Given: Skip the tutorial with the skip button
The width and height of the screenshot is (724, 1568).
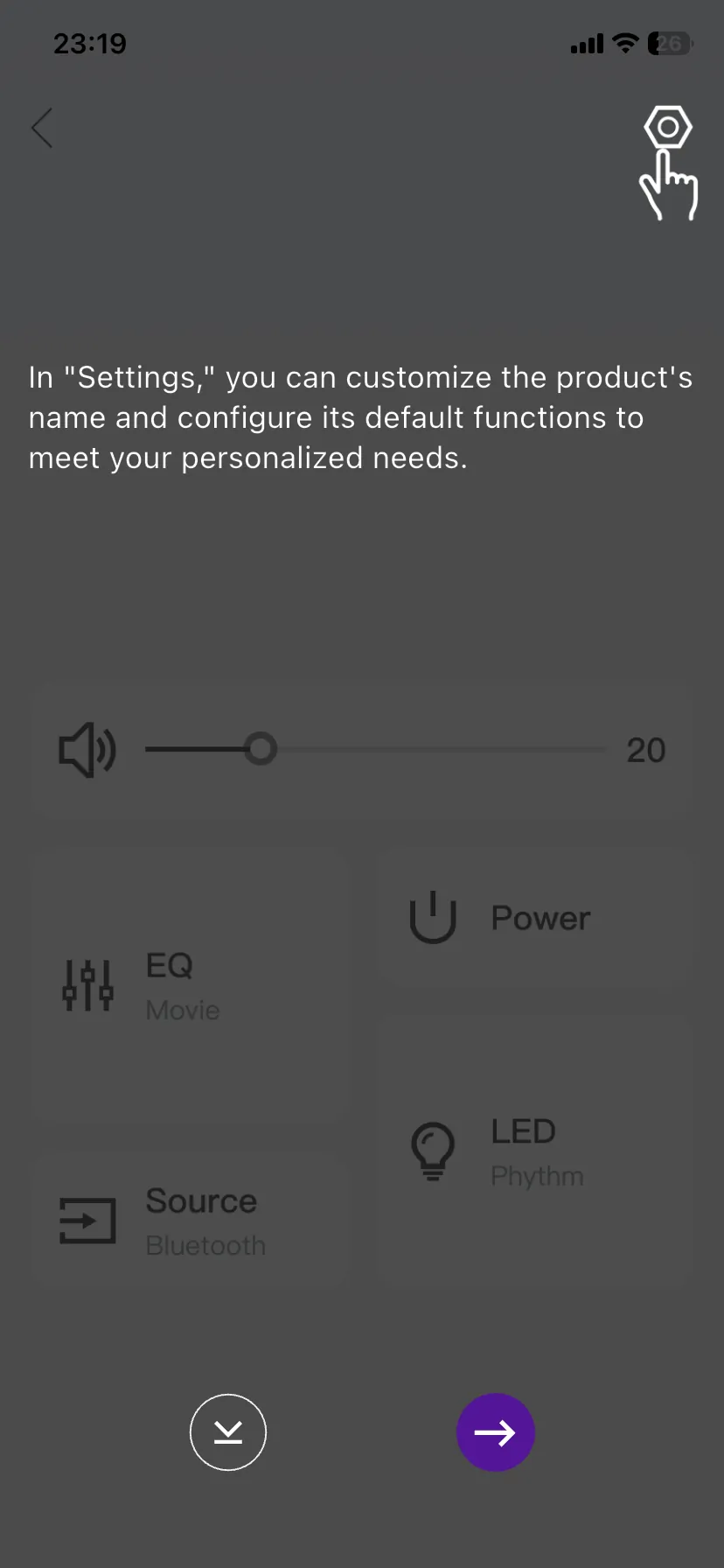Looking at the screenshot, I should point(228,1431).
